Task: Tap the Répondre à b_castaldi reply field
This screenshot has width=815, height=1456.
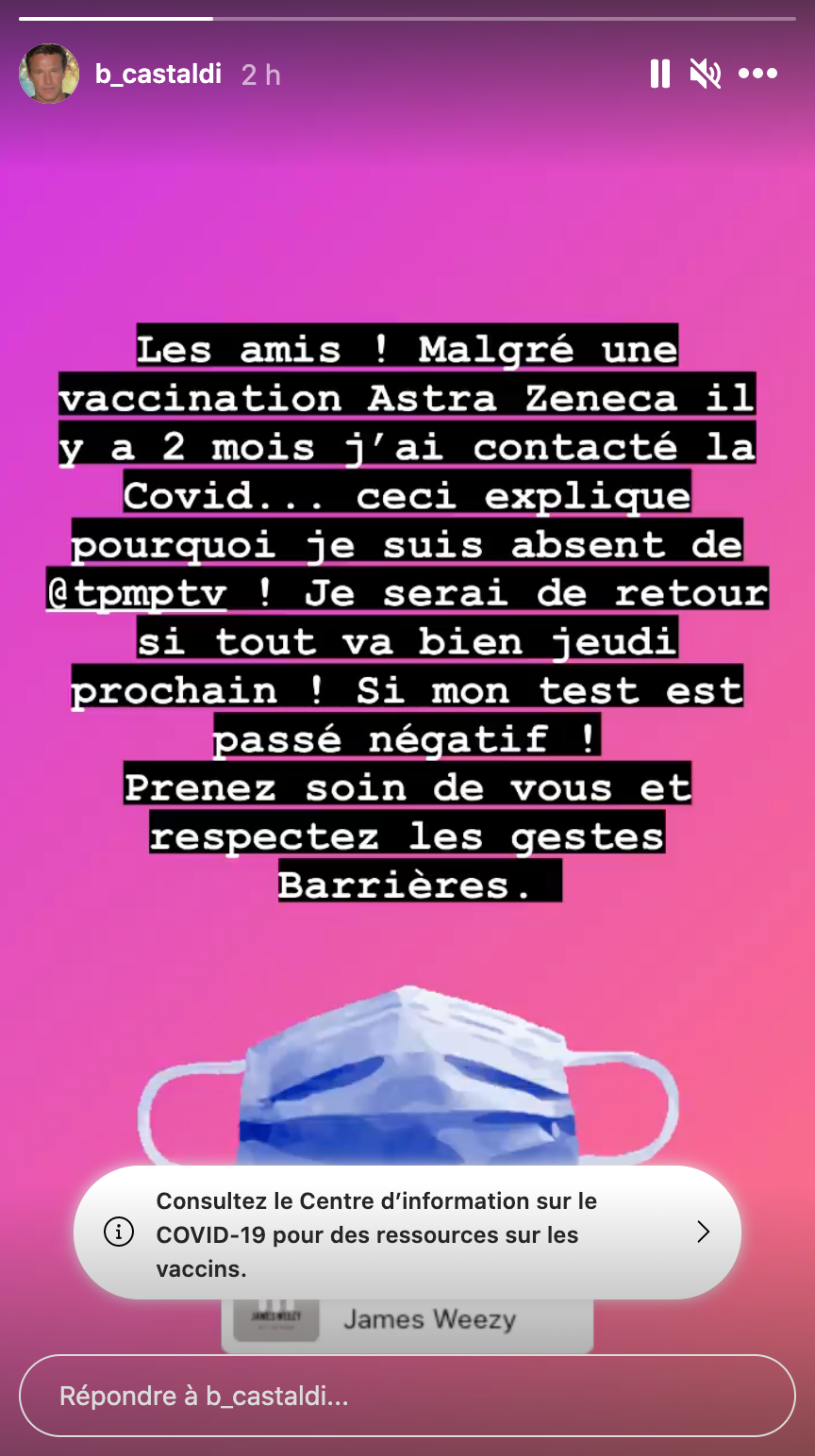Action: pos(407,1396)
